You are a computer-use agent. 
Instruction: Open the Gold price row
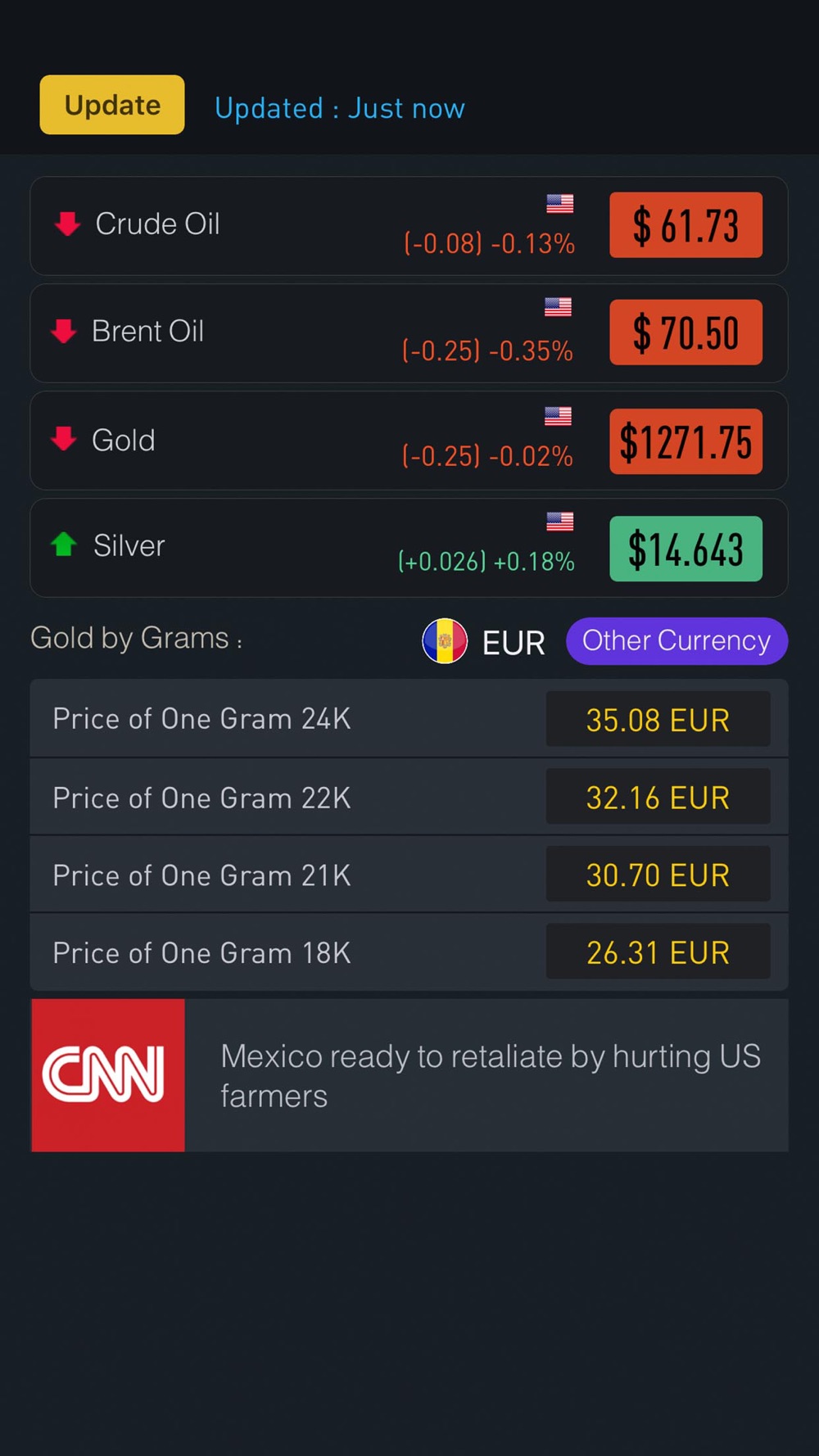coord(409,441)
